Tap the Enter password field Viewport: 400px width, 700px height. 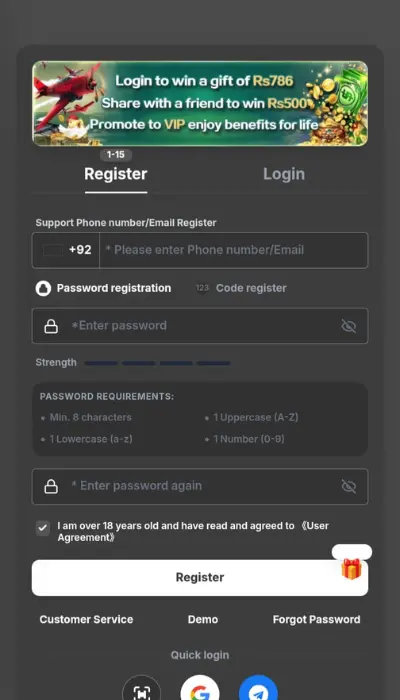tap(200, 326)
